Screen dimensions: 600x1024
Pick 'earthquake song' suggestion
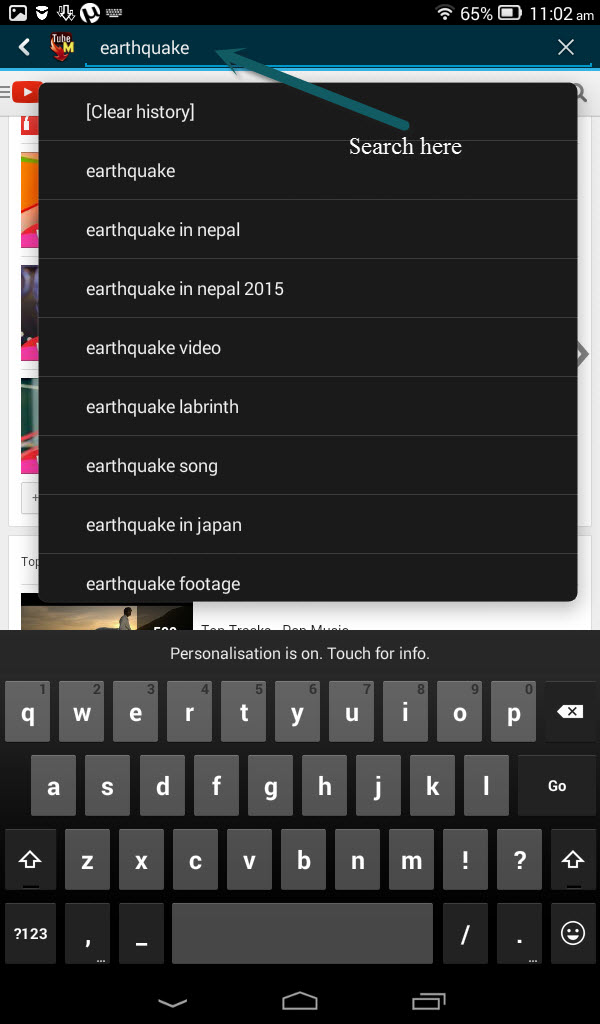[x=152, y=466]
